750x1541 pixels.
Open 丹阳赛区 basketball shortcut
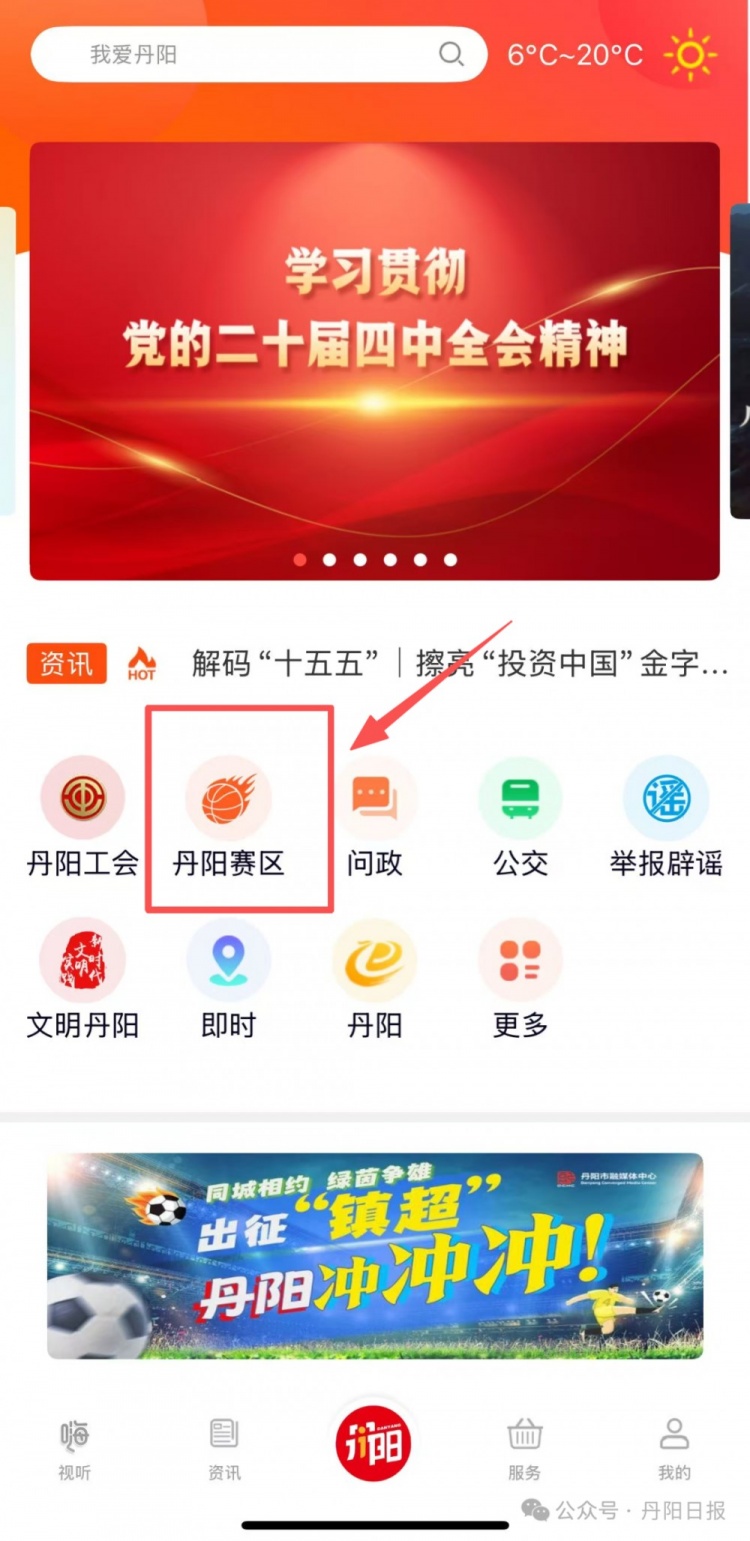point(229,817)
